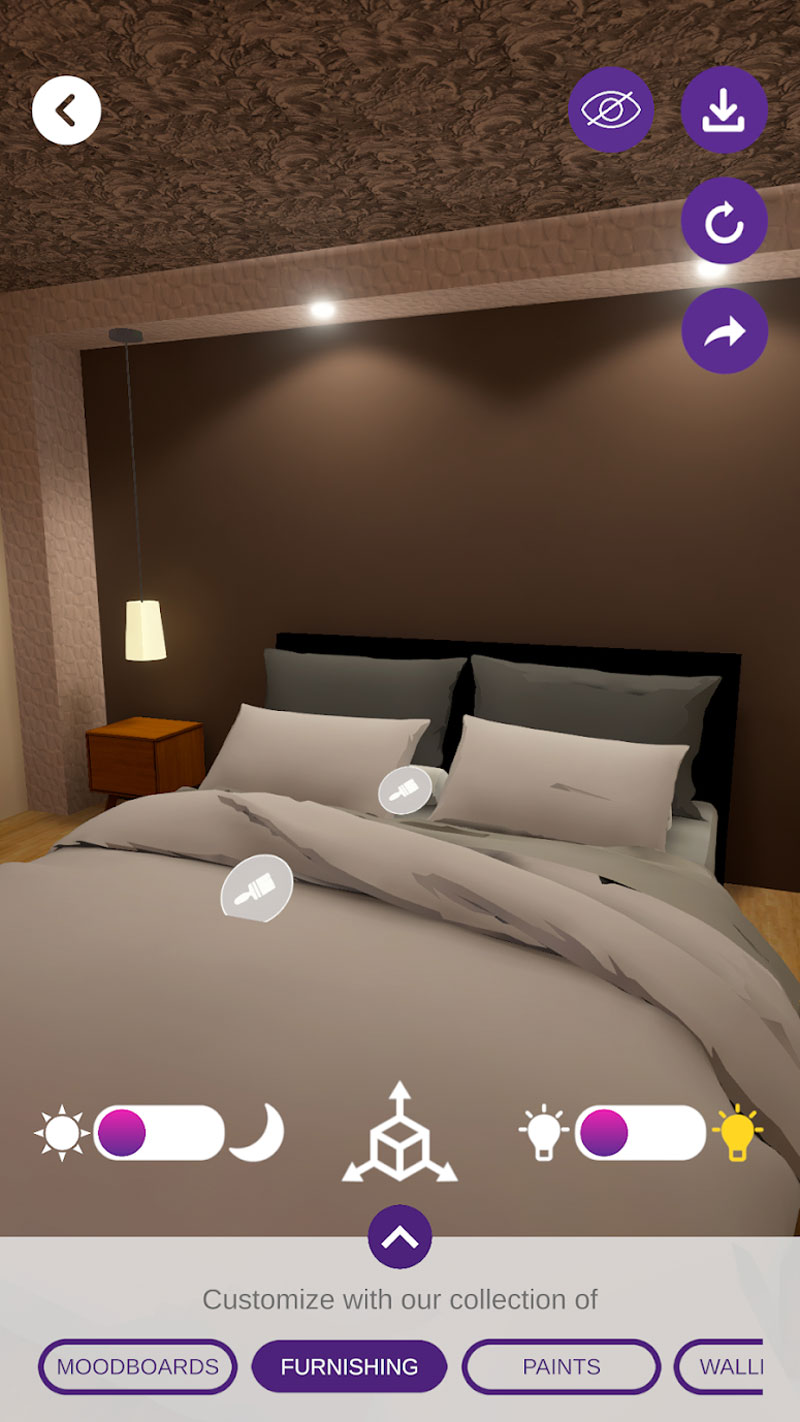Tap the paintbrush marker on the pillow
Viewport: 800px width, 1422px height.
(x=405, y=790)
